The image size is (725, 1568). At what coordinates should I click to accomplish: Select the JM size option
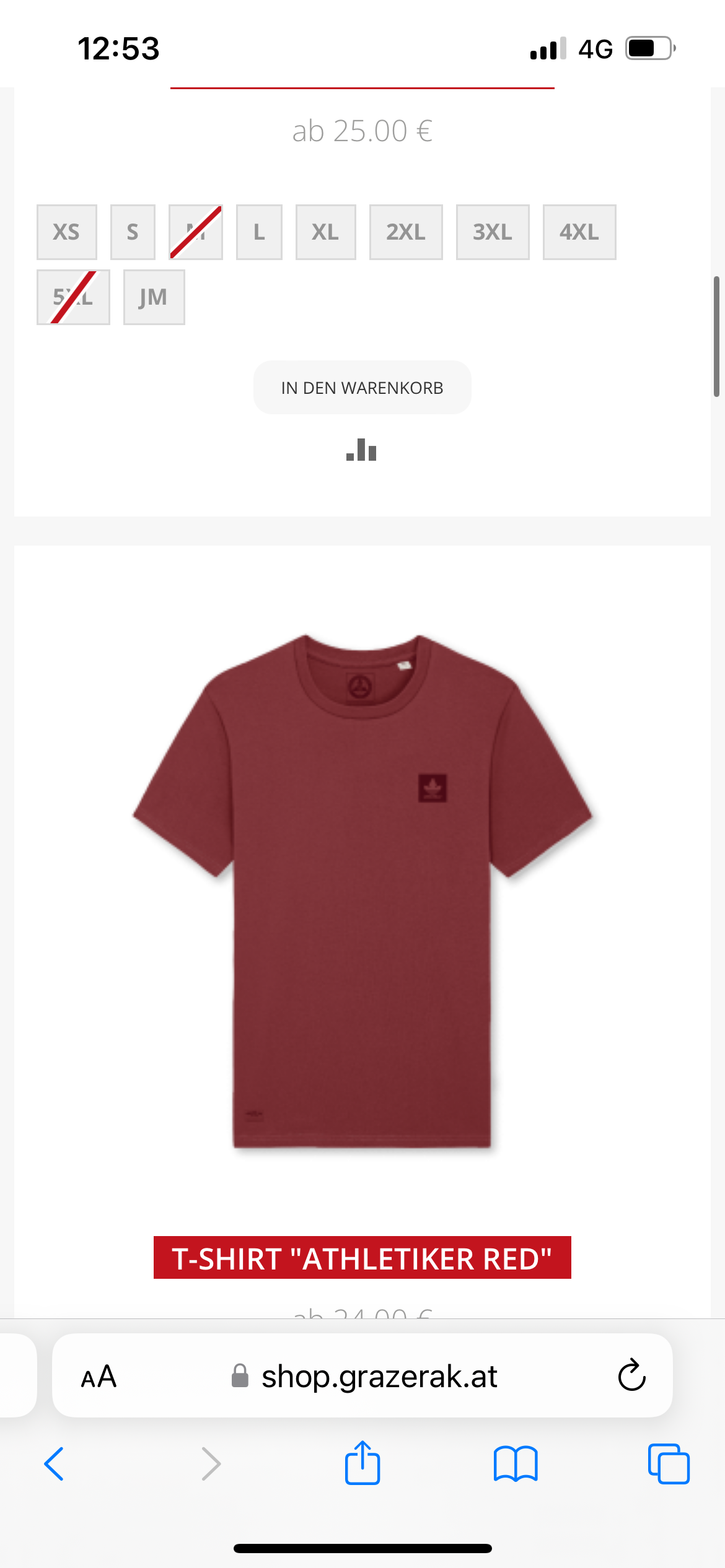[x=154, y=297]
